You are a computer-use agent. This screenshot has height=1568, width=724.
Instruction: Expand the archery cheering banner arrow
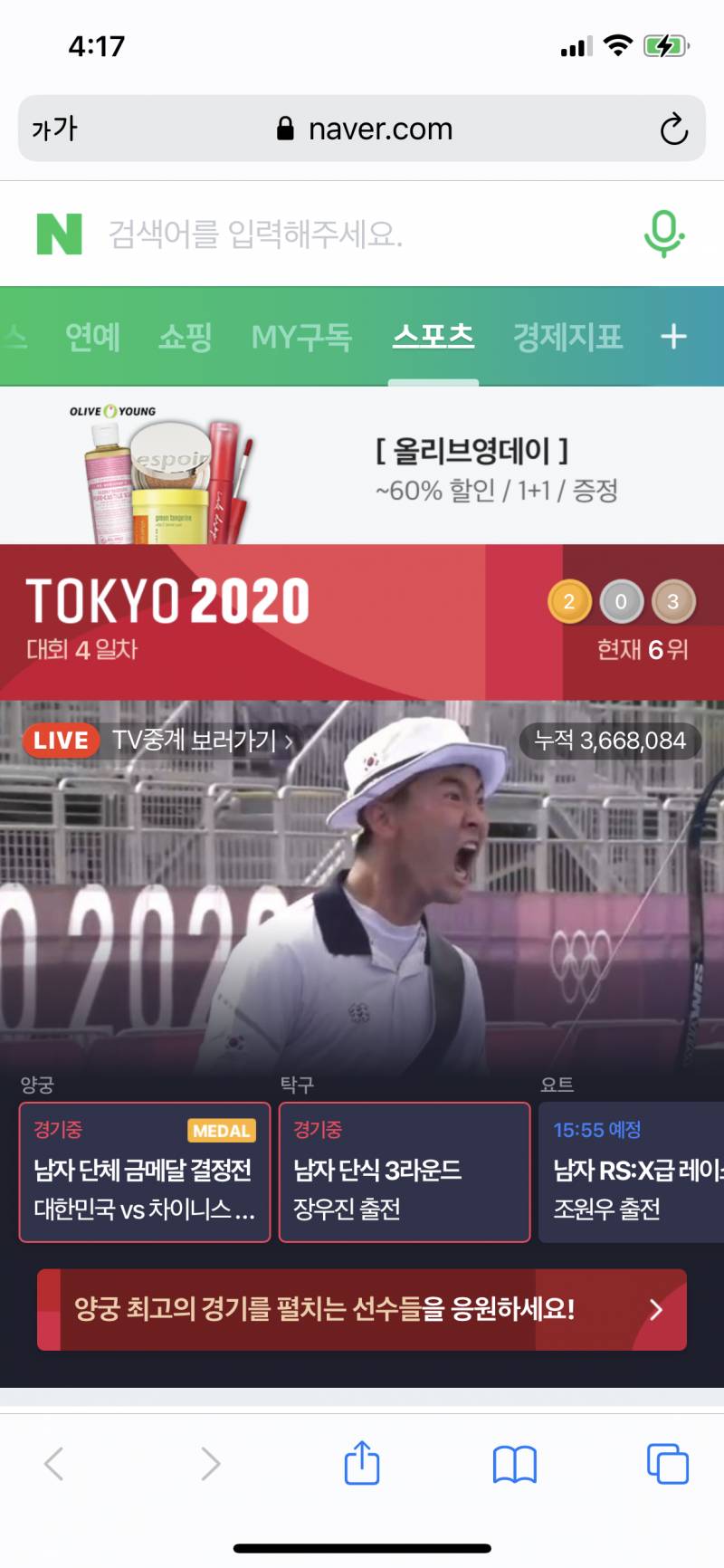pyautogui.click(x=656, y=1309)
